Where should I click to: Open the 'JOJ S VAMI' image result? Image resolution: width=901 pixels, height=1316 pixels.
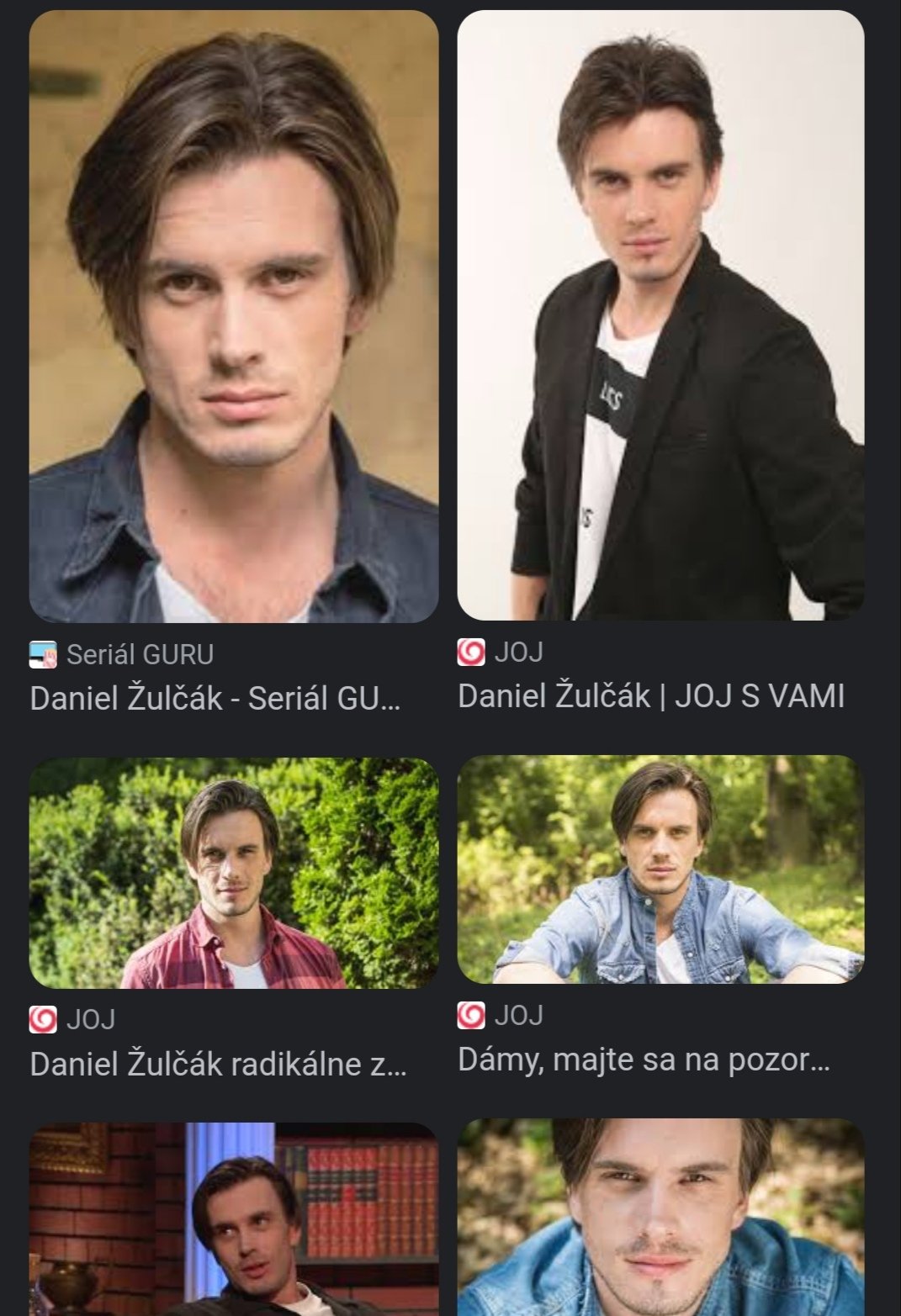[660, 316]
